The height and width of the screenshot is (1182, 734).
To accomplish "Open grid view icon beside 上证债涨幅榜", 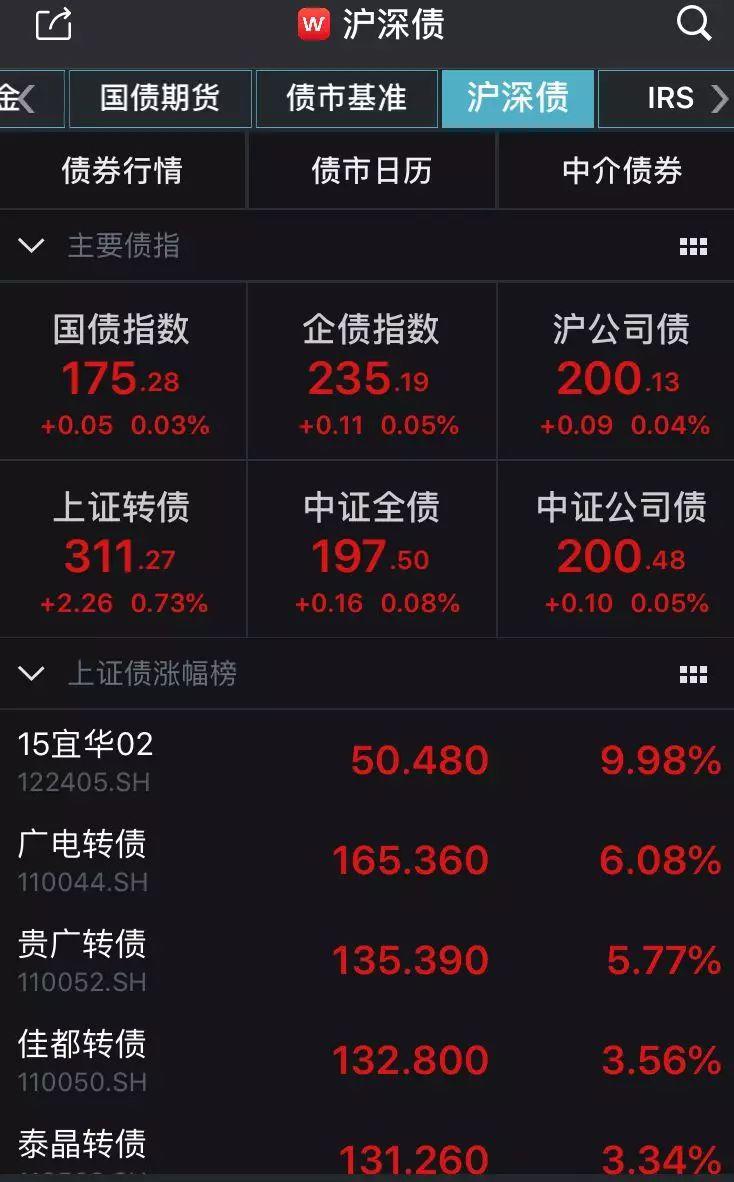I will coord(693,674).
